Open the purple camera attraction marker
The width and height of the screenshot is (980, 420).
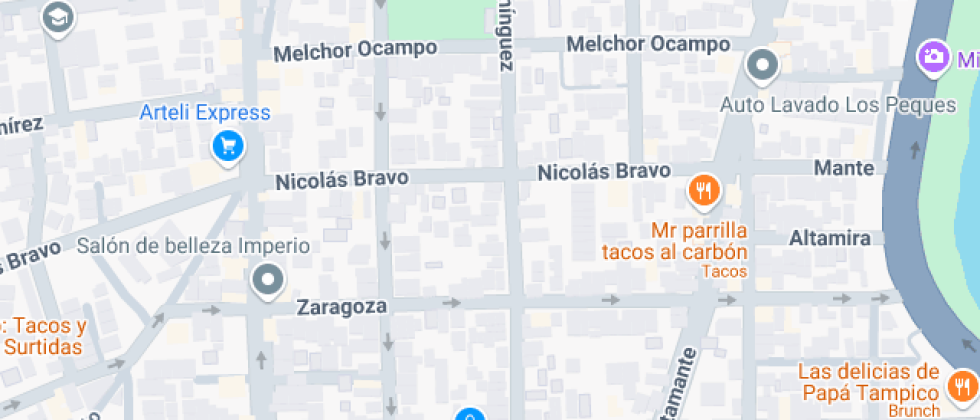pos(935,56)
